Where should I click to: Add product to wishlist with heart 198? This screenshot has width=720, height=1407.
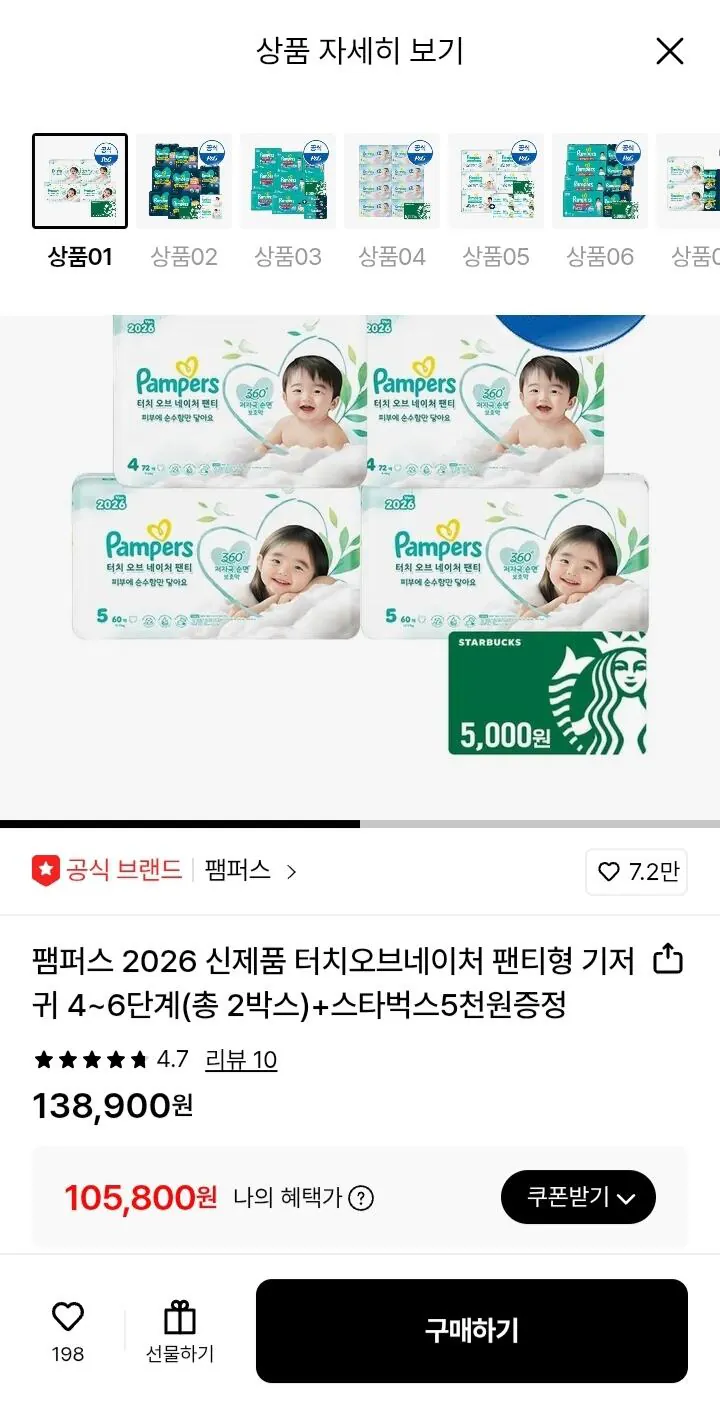pyautogui.click(x=68, y=1329)
